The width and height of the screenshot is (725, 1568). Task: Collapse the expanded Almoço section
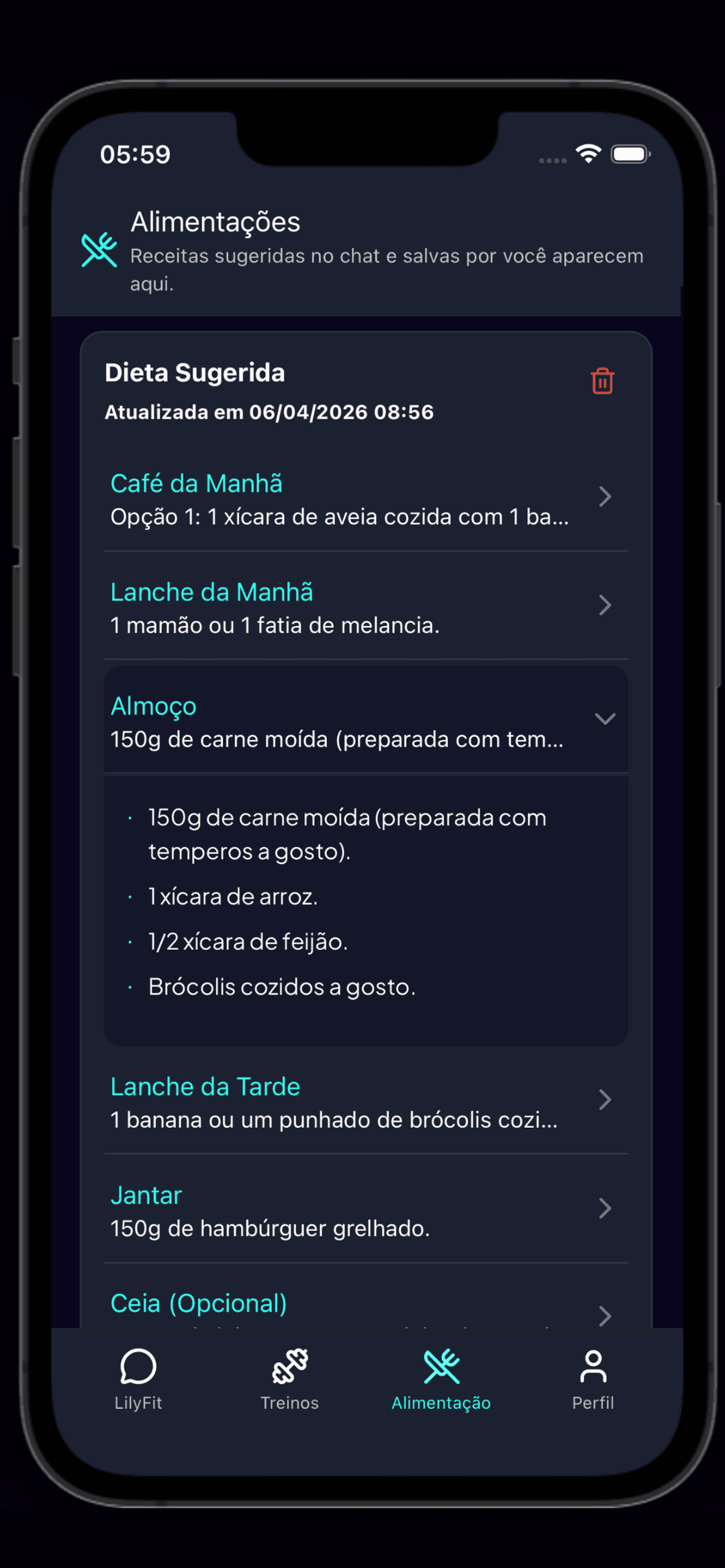point(606,718)
